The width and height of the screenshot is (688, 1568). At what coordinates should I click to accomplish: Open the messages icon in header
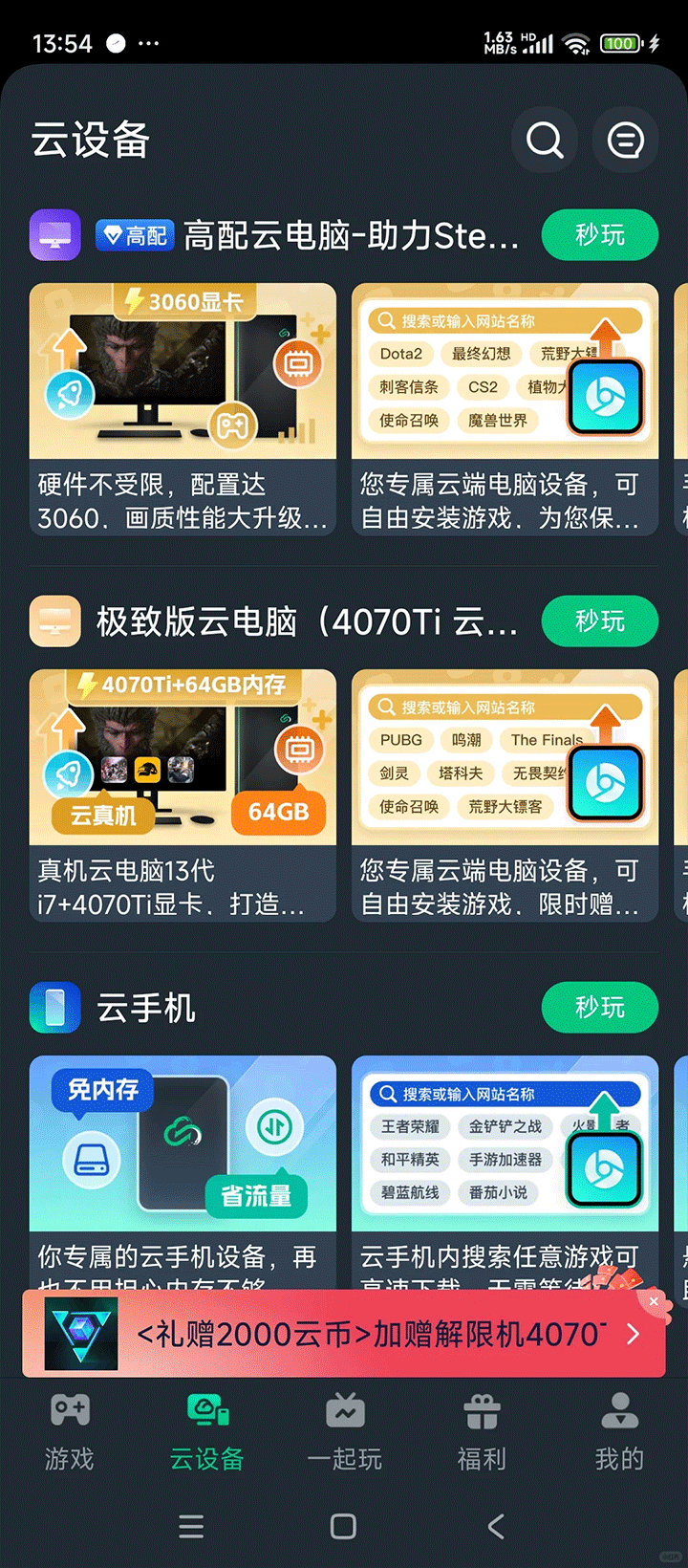coord(625,141)
